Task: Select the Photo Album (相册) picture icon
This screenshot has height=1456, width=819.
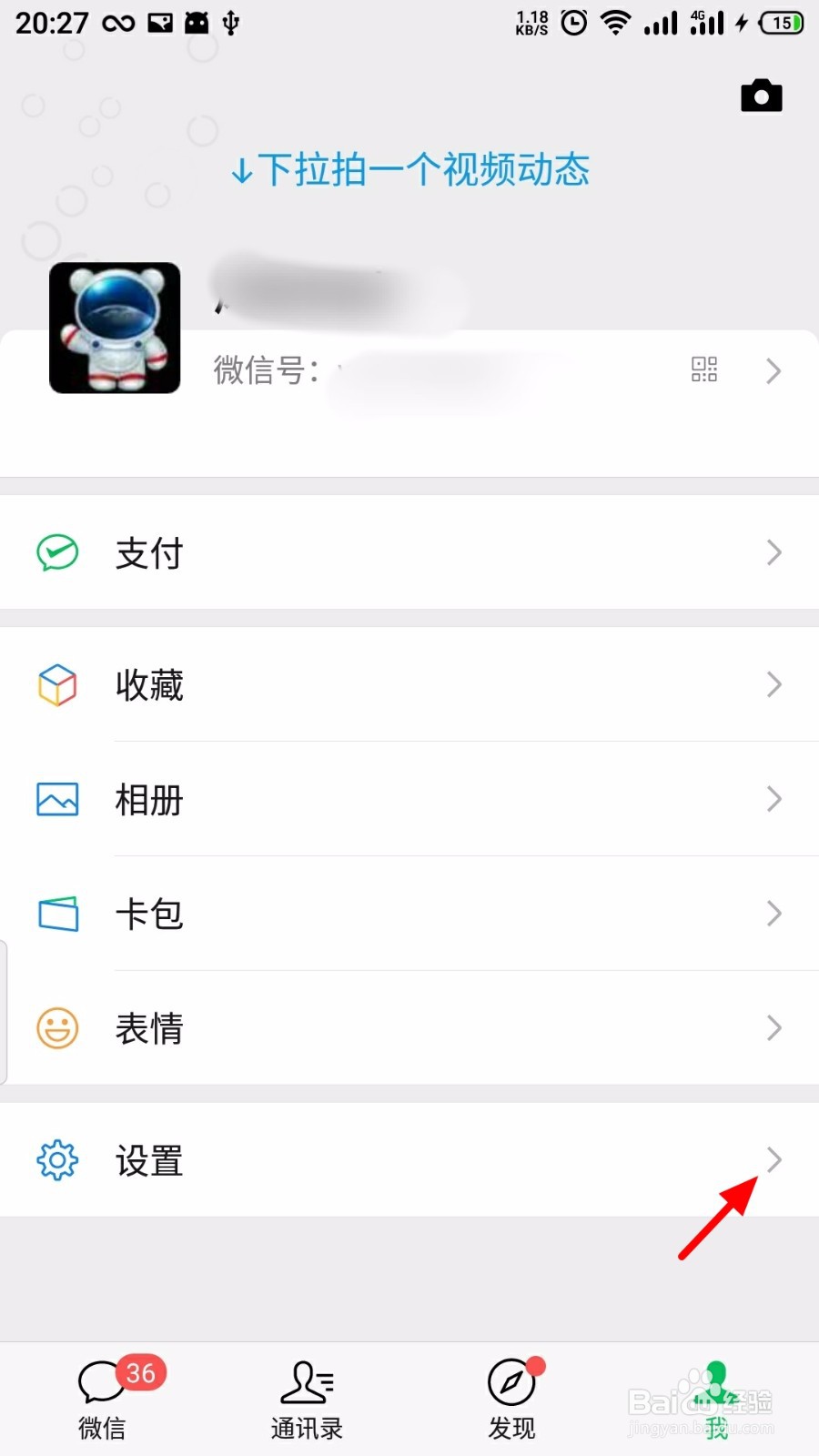Action: coord(56,800)
